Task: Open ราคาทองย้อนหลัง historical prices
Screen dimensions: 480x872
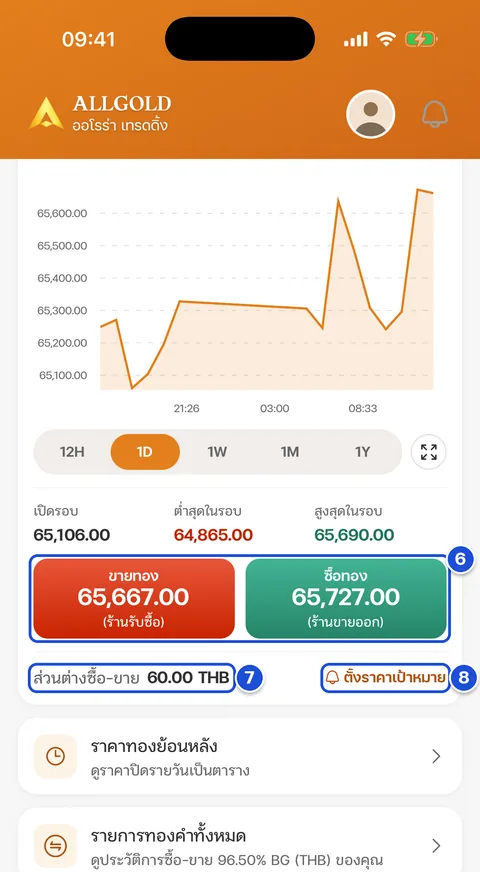Action: 240,756
